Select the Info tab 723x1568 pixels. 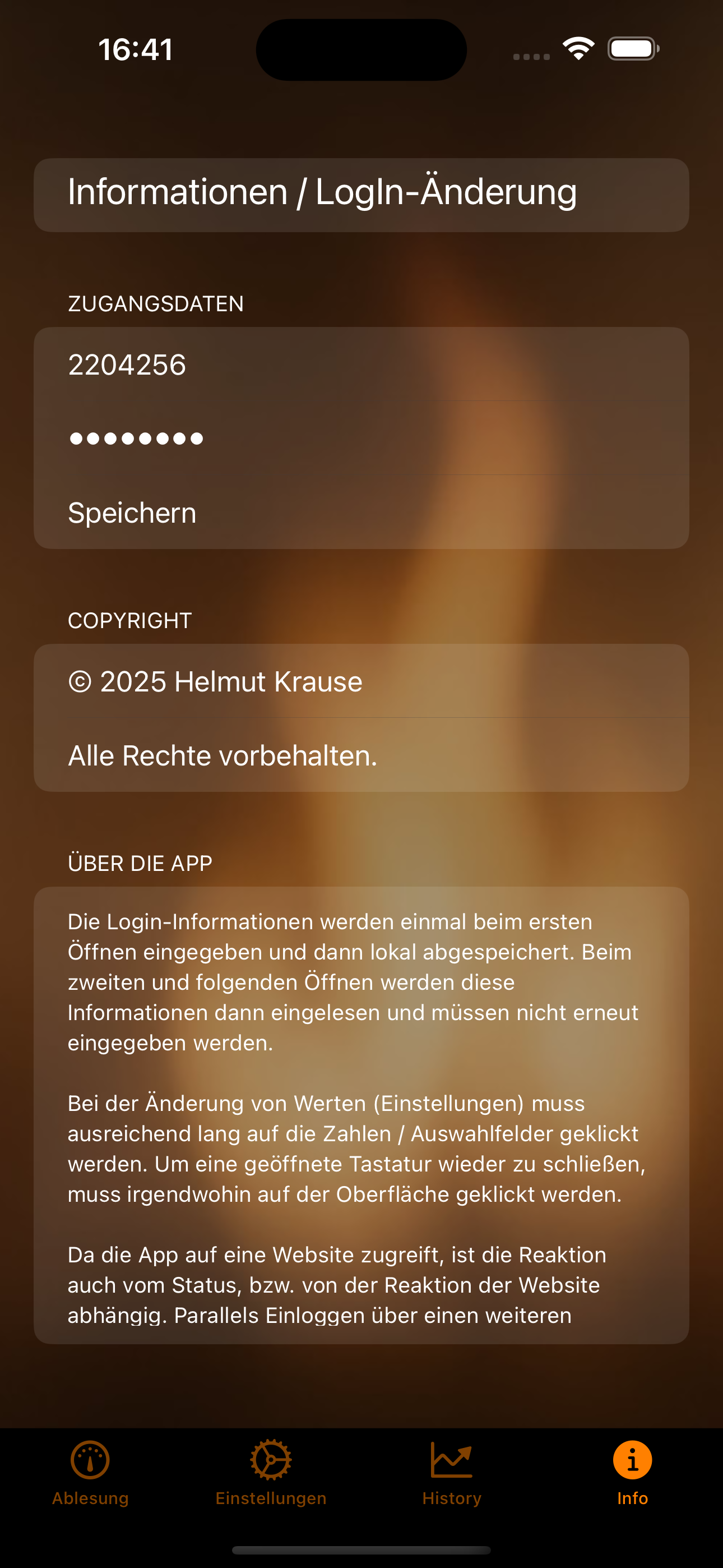[632, 1472]
